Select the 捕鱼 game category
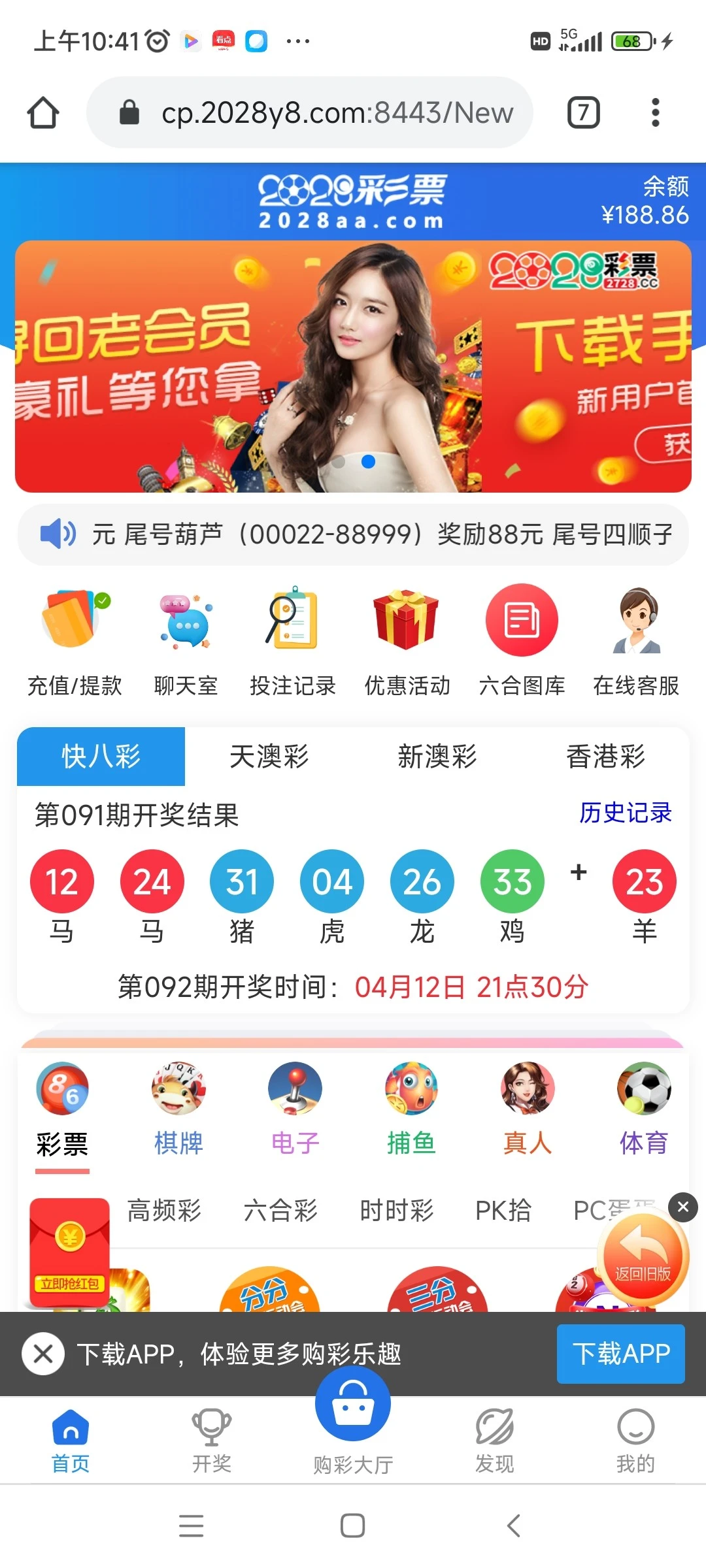This screenshot has height=1568, width=706. tap(411, 1108)
